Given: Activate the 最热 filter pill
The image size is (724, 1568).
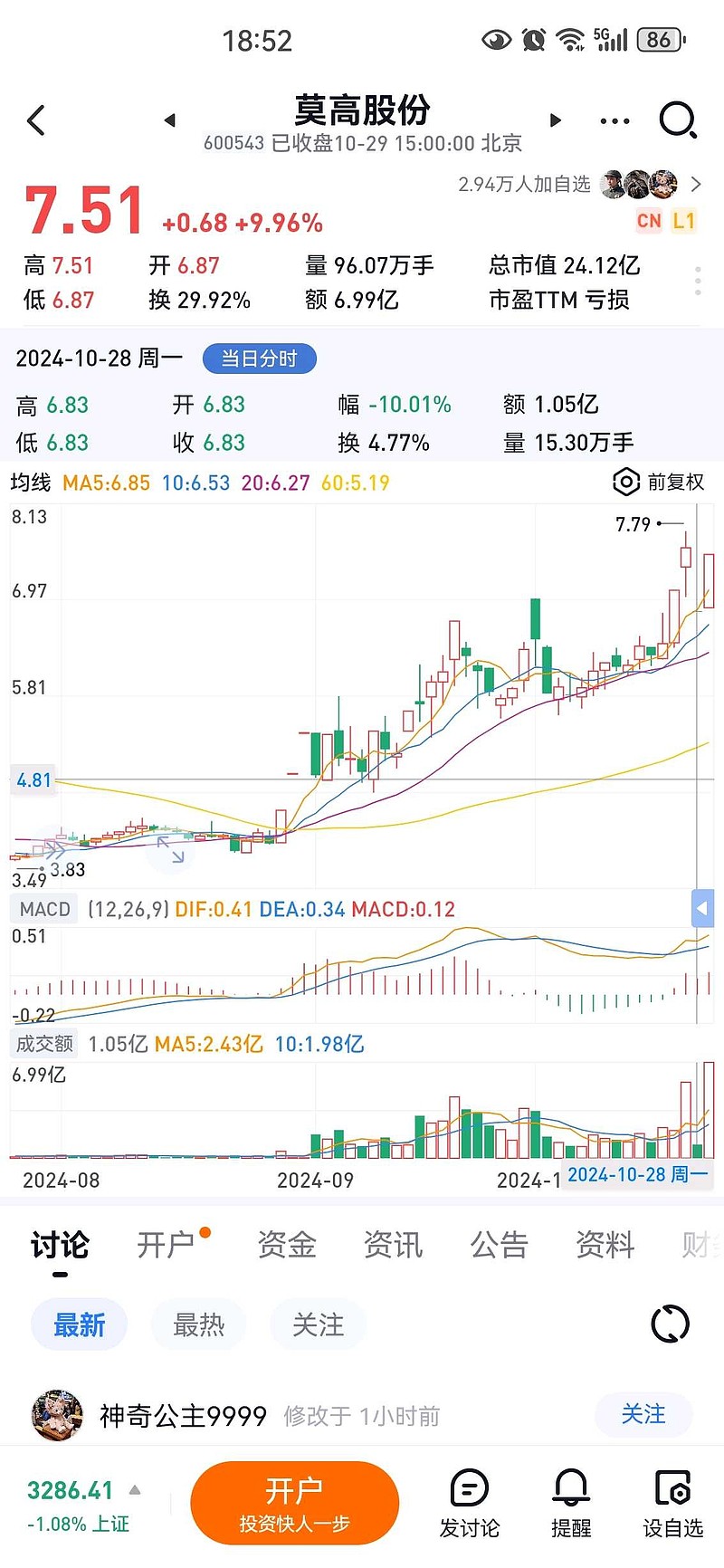Looking at the screenshot, I should tap(198, 1324).
